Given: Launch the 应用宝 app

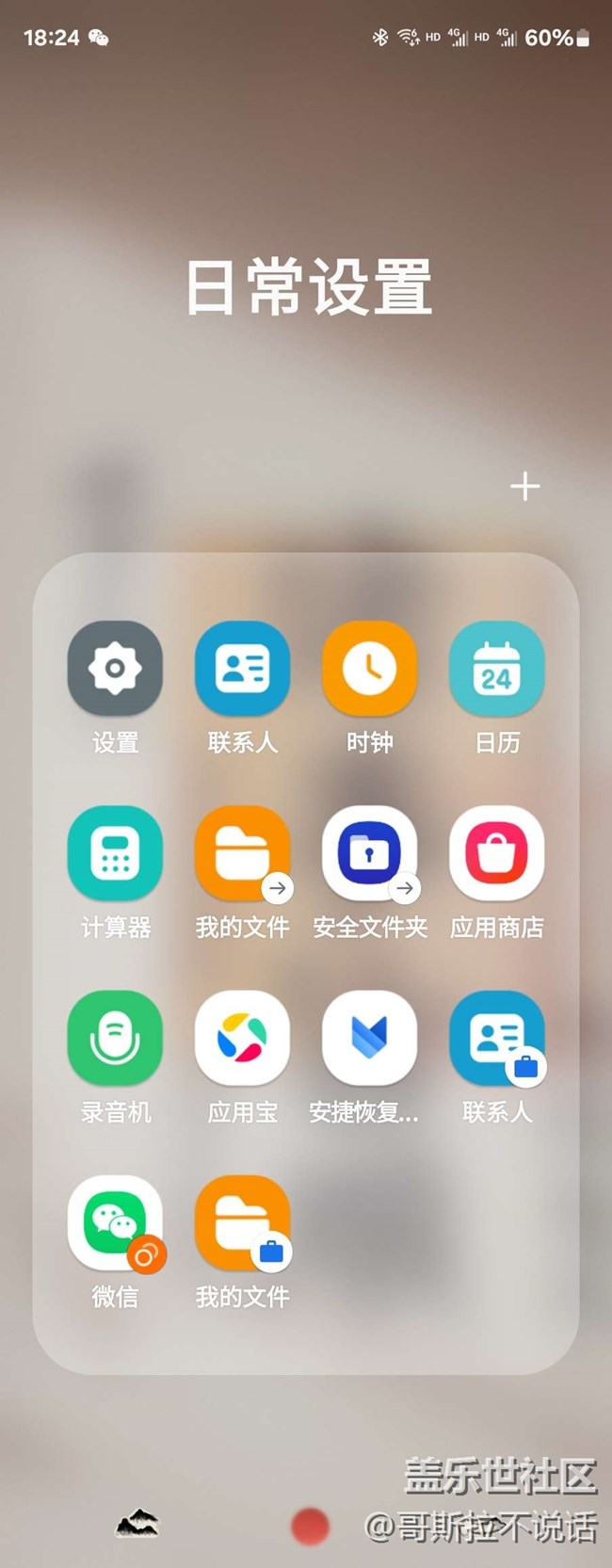Looking at the screenshot, I should tap(242, 1037).
